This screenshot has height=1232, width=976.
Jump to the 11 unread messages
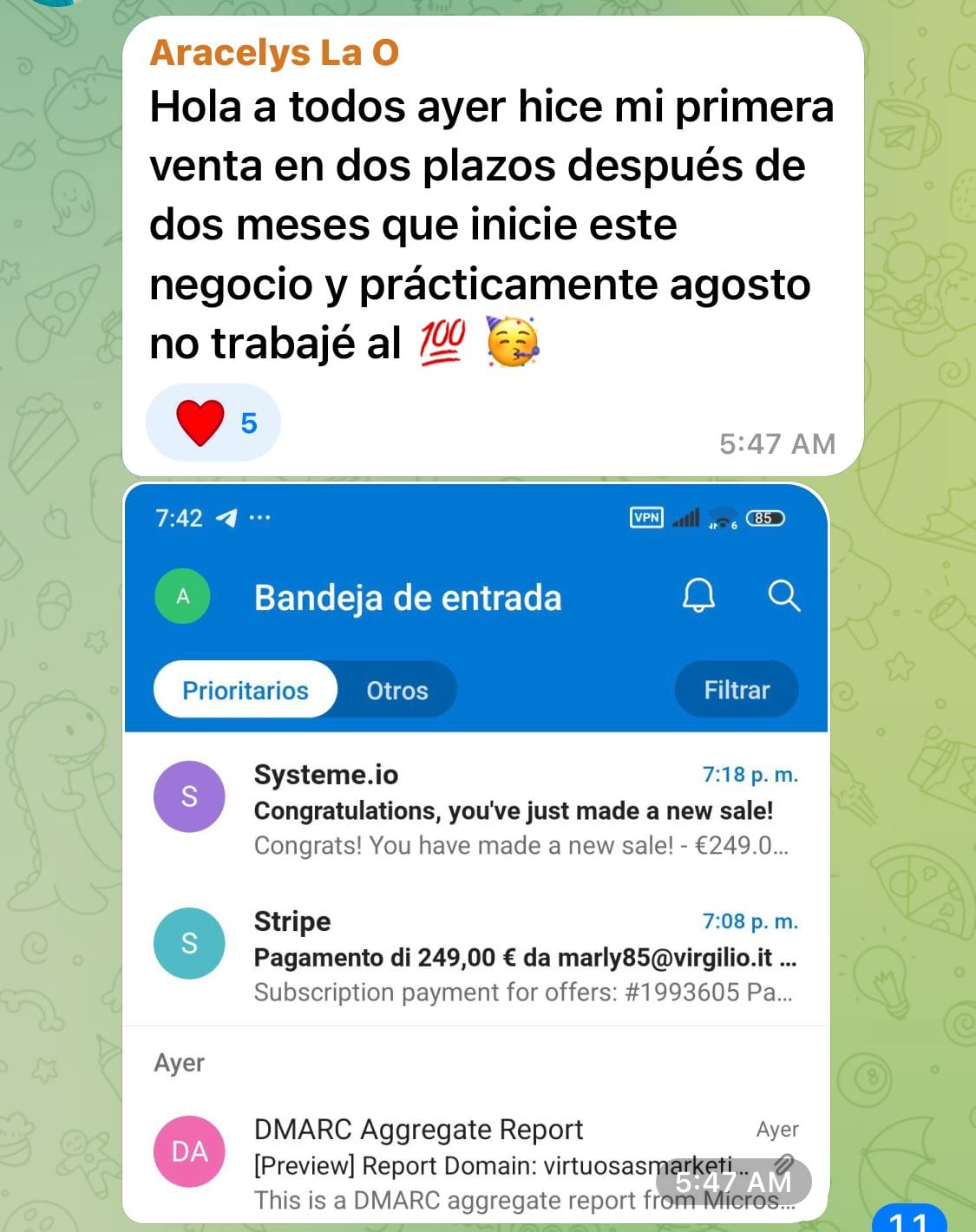tap(907, 1218)
